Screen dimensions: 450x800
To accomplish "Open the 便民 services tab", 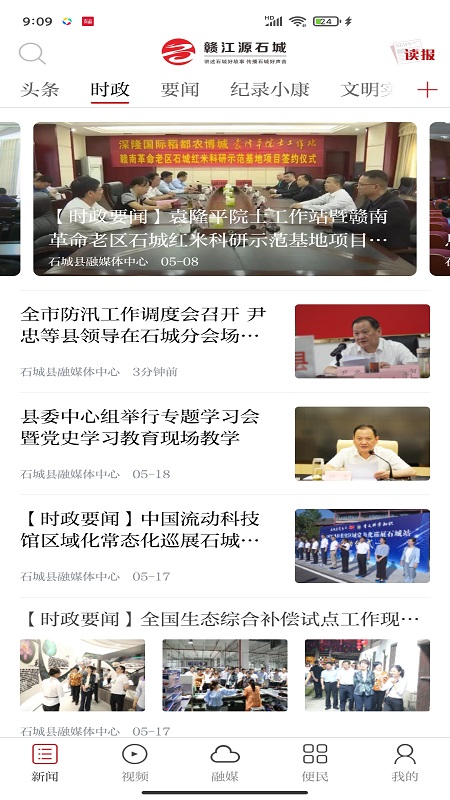I will (315, 763).
